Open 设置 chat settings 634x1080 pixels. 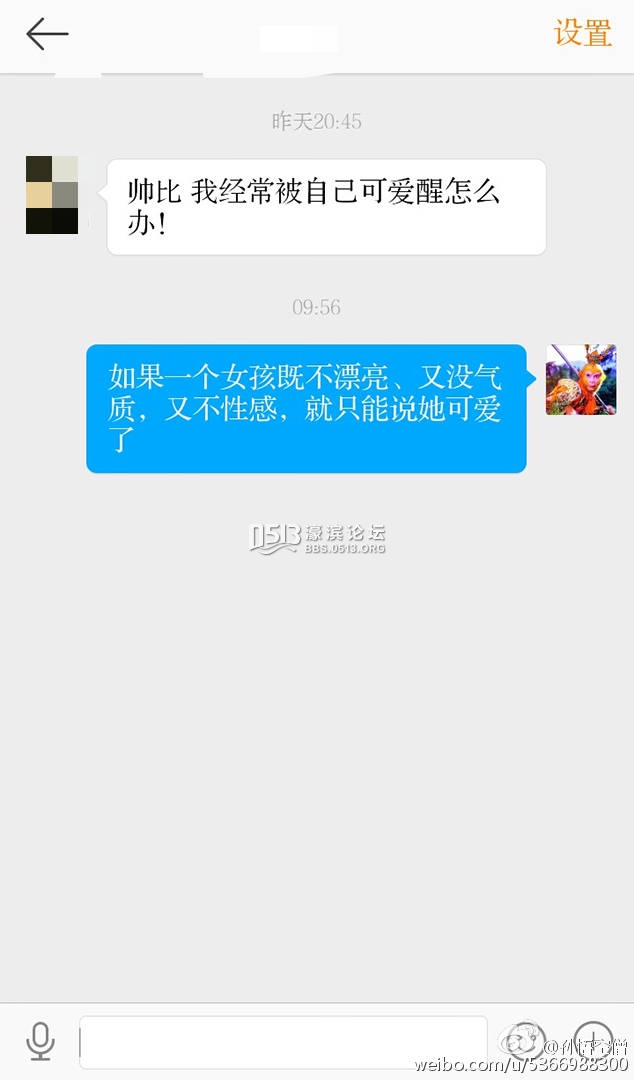[582, 33]
